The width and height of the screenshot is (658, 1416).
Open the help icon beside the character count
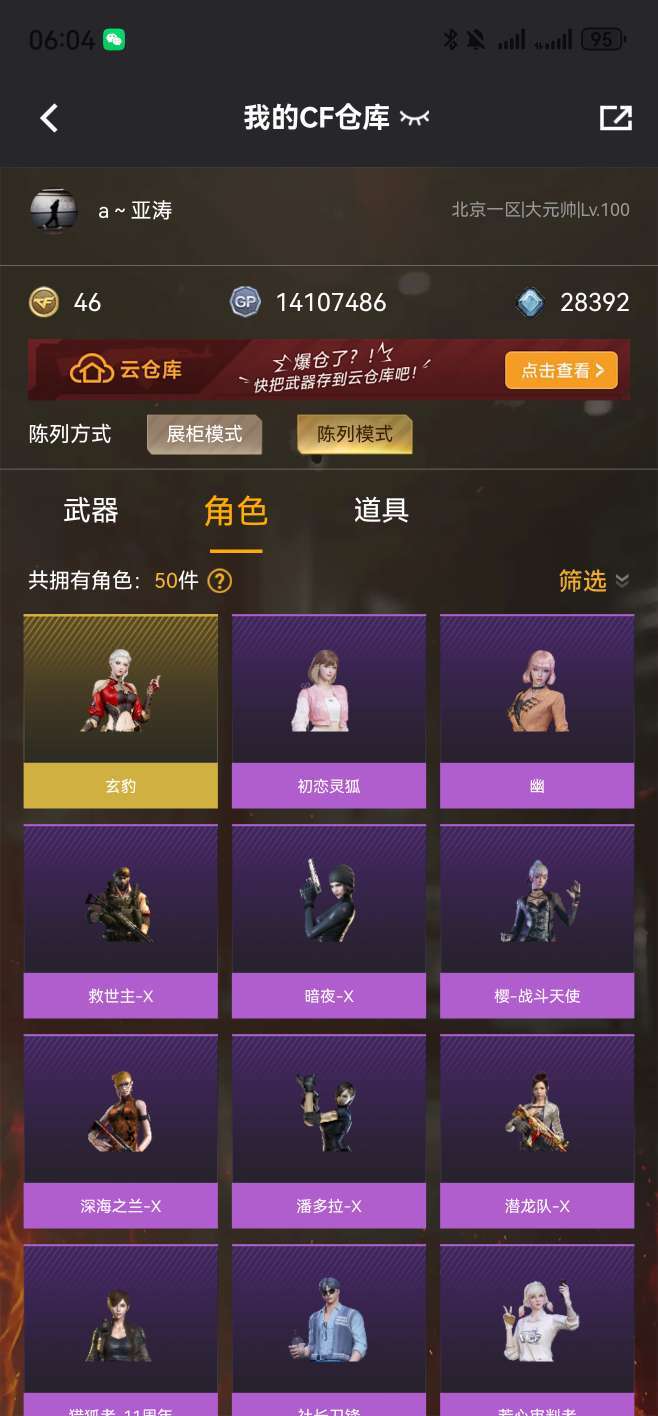220,581
